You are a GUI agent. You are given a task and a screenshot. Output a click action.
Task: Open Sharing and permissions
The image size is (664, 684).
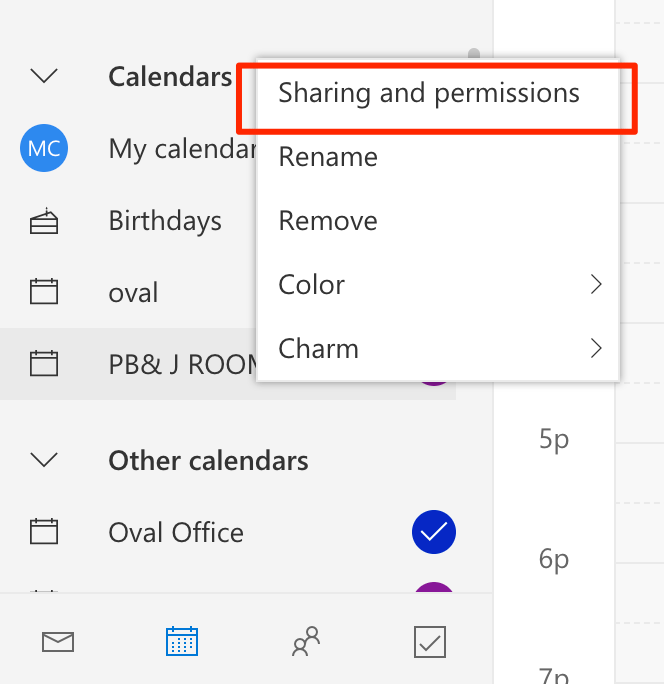tap(438, 93)
